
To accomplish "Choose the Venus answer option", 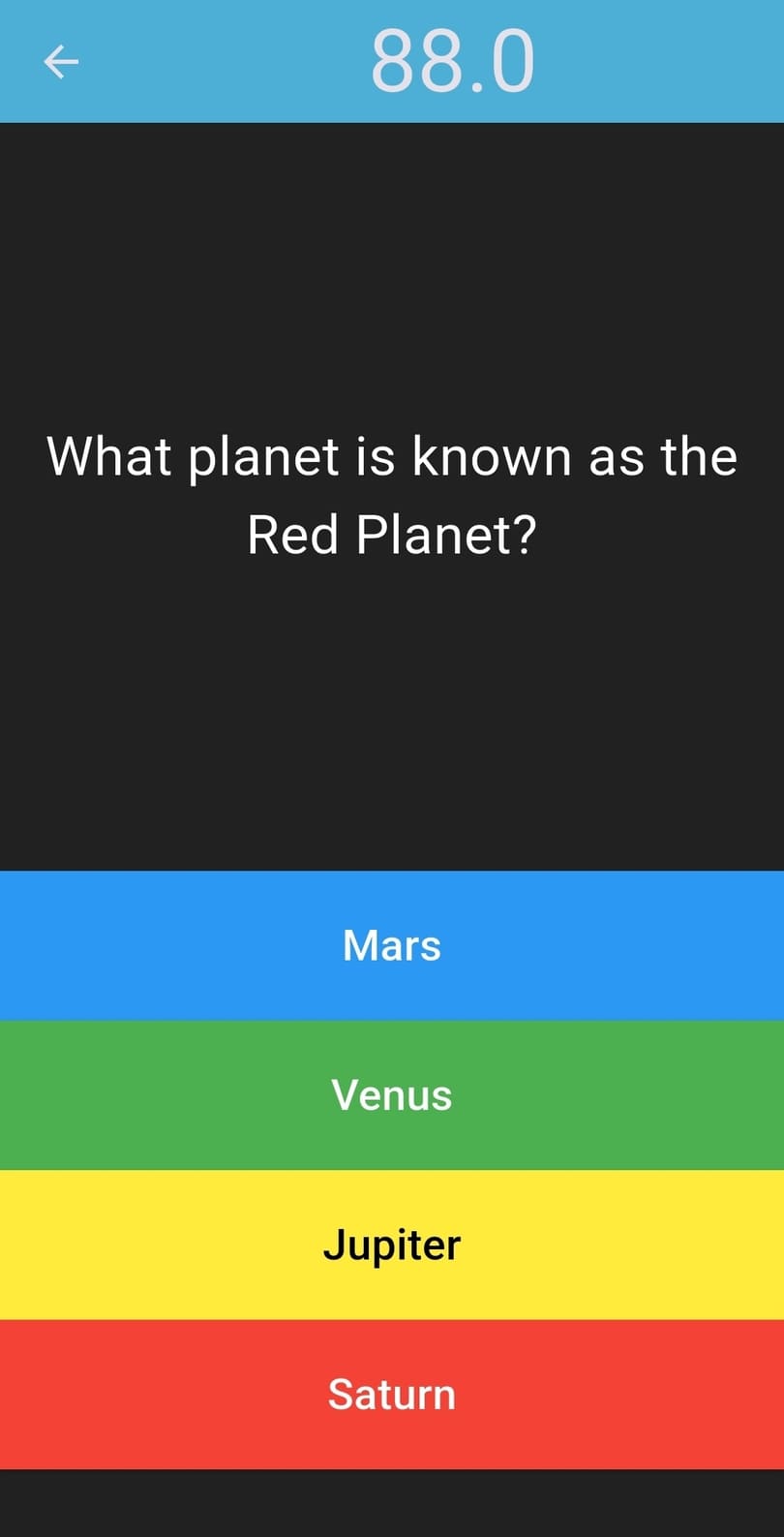I will [x=392, y=1094].
